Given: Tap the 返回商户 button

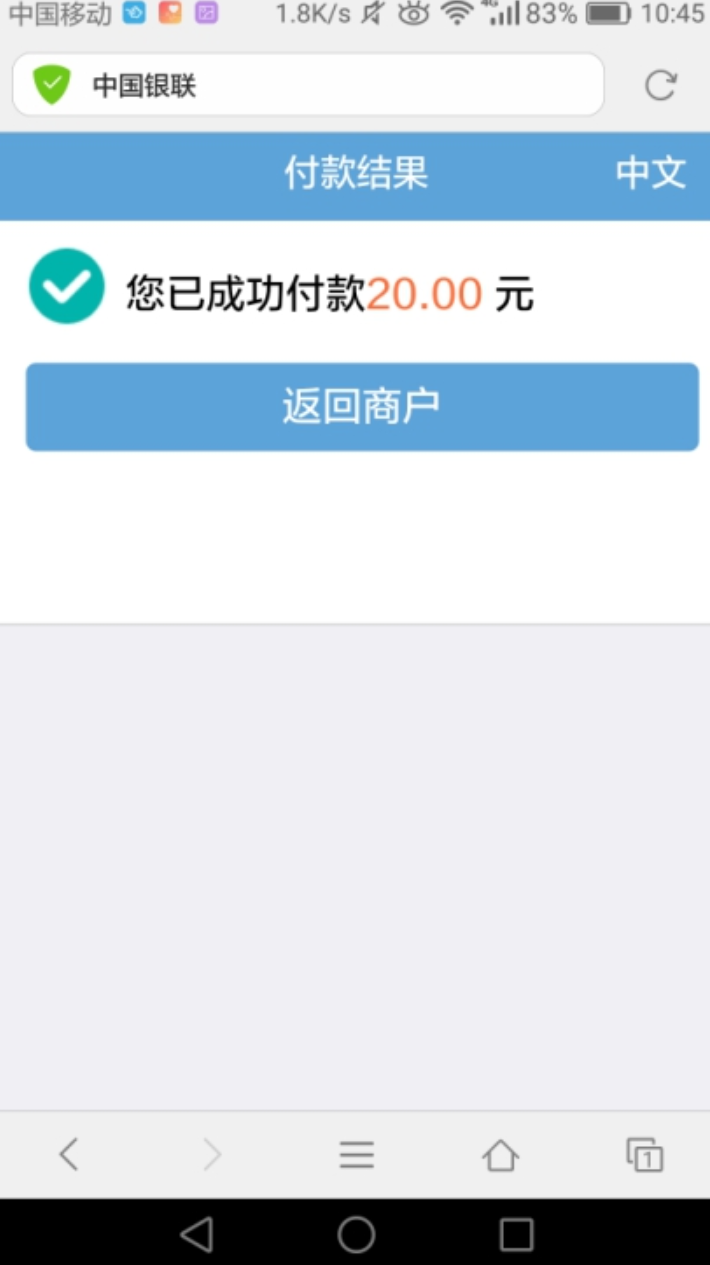Looking at the screenshot, I should 362,407.
